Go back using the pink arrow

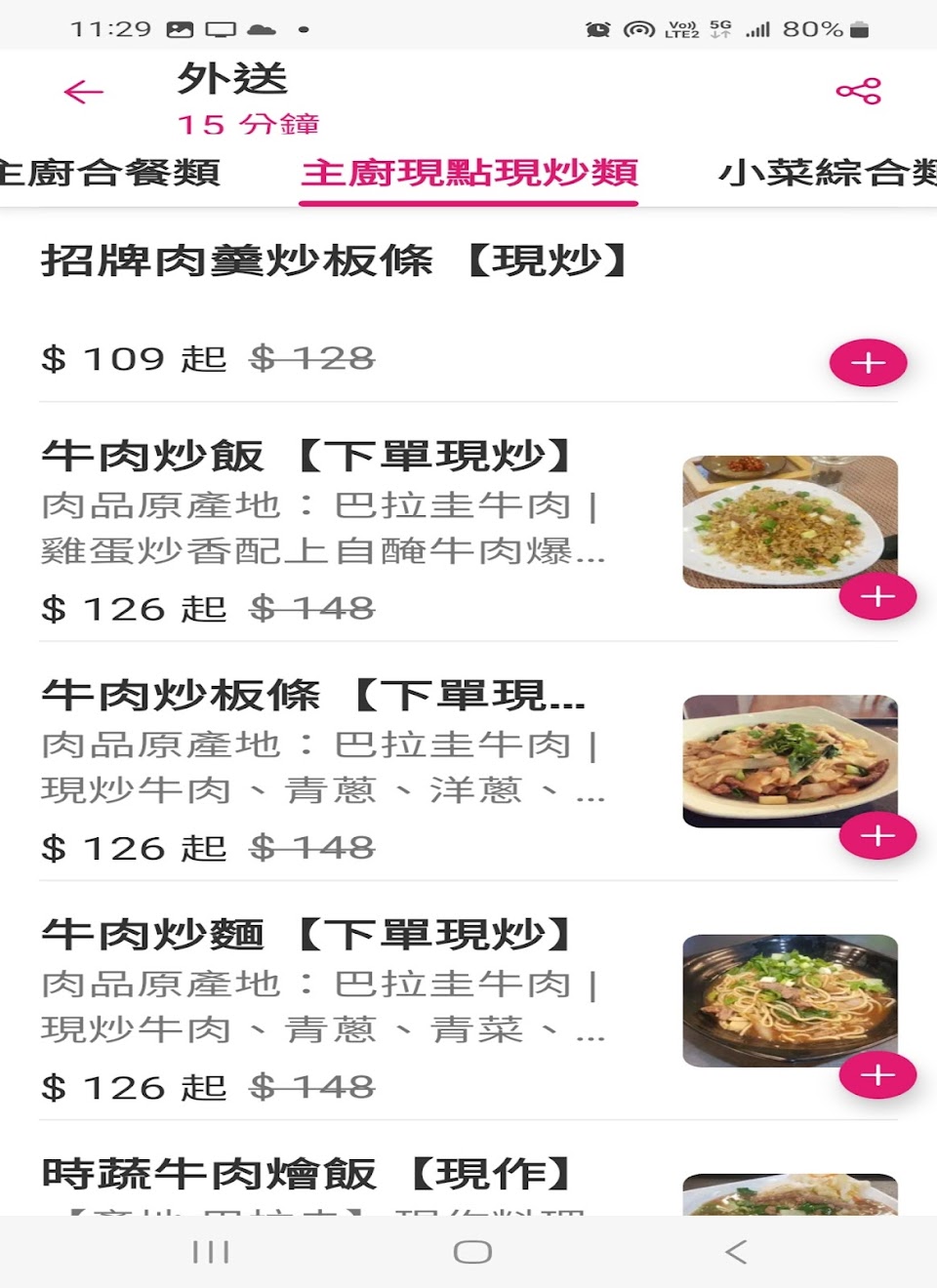click(x=84, y=92)
